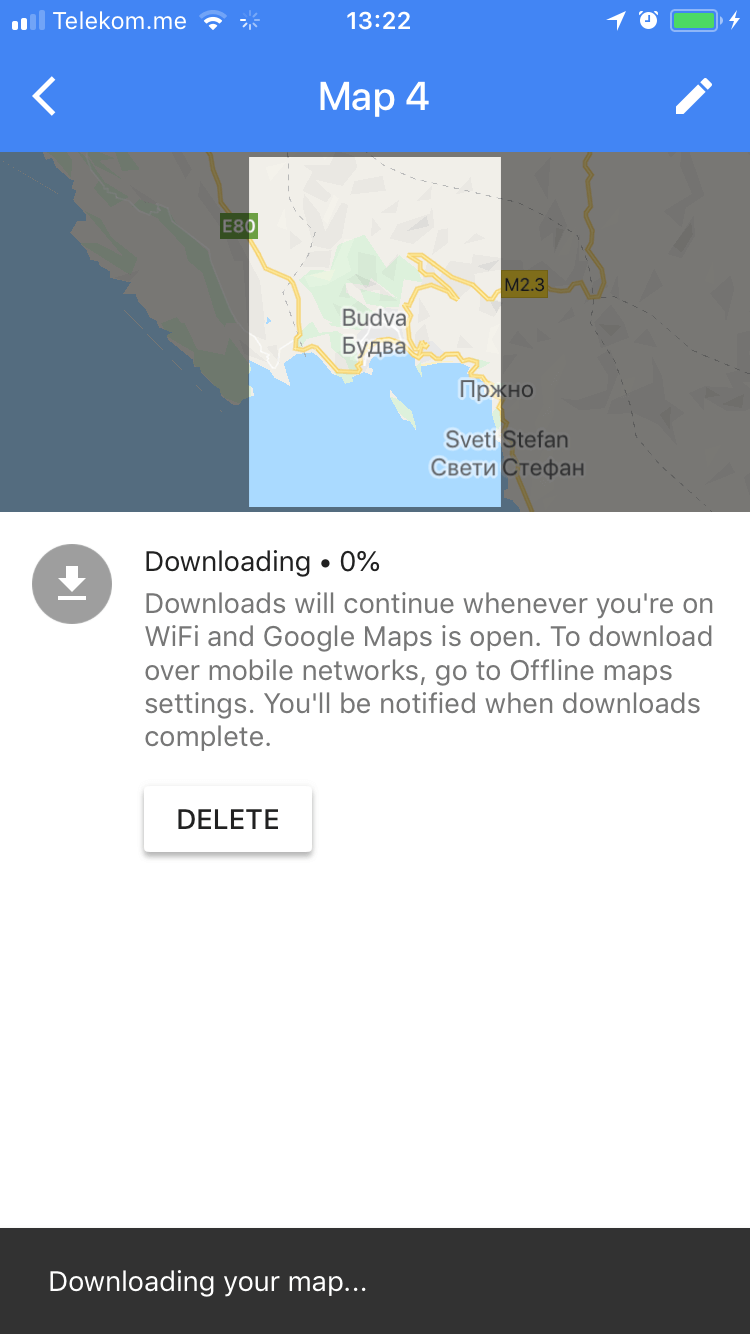Tap the Downloading your map toast message

tap(207, 1281)
